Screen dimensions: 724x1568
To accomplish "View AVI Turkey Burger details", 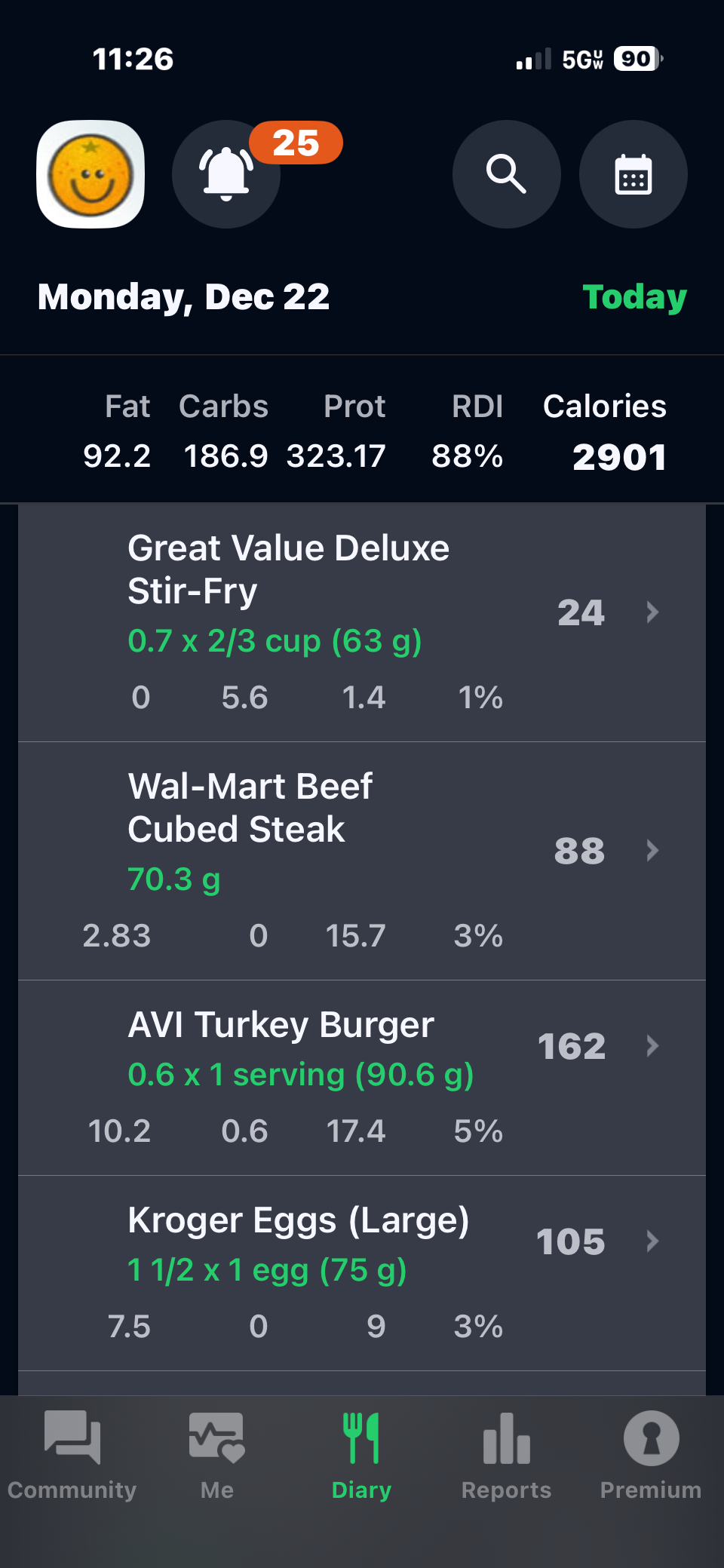I will [x=362, y=1077].
